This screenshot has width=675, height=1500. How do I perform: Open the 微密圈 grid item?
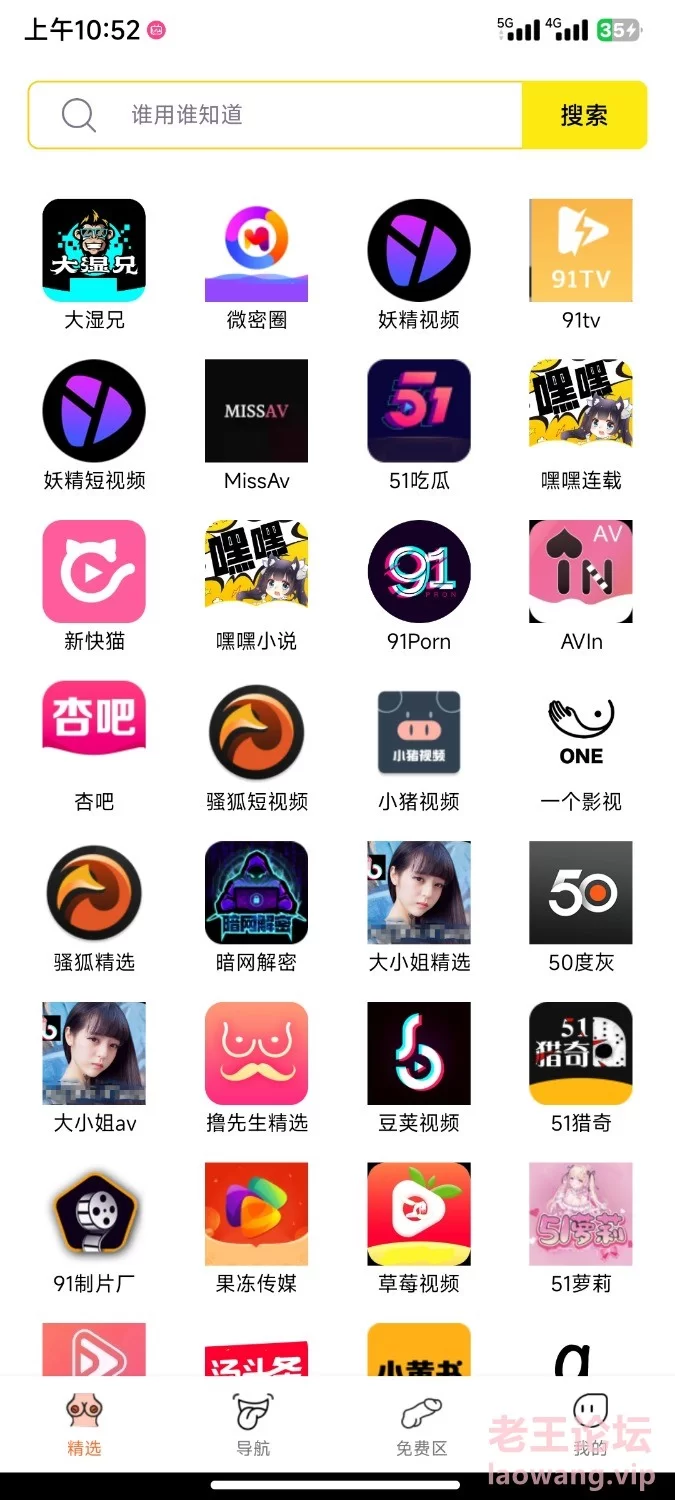(x=256, y=265)
